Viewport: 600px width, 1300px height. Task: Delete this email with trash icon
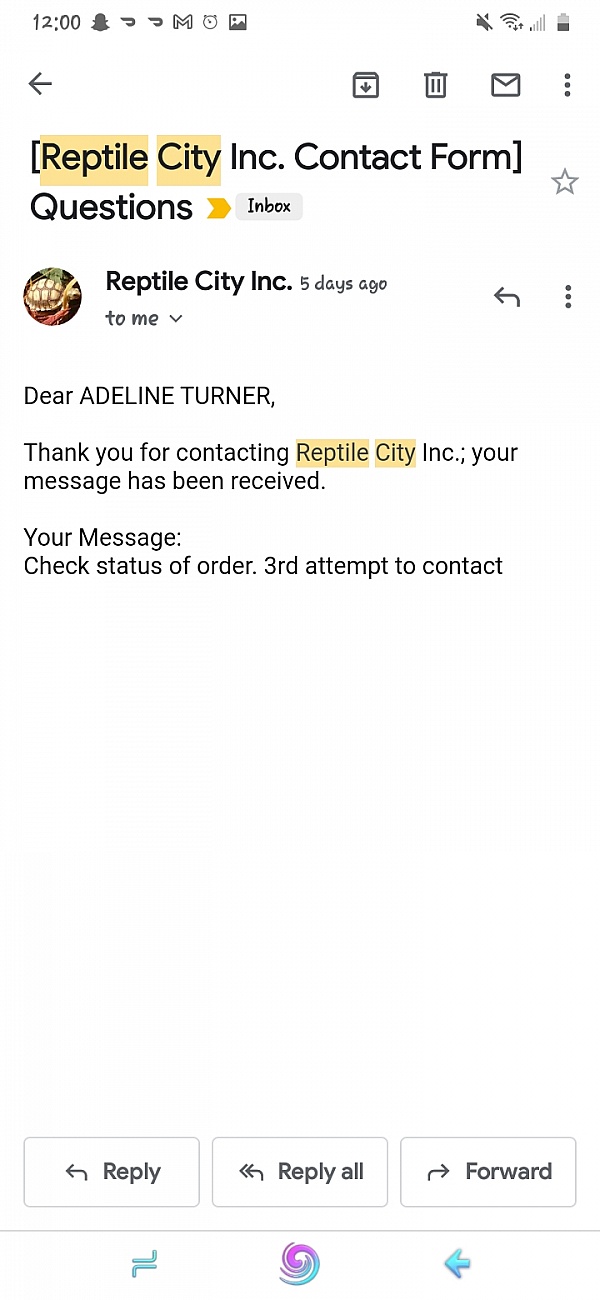[435, 85]
